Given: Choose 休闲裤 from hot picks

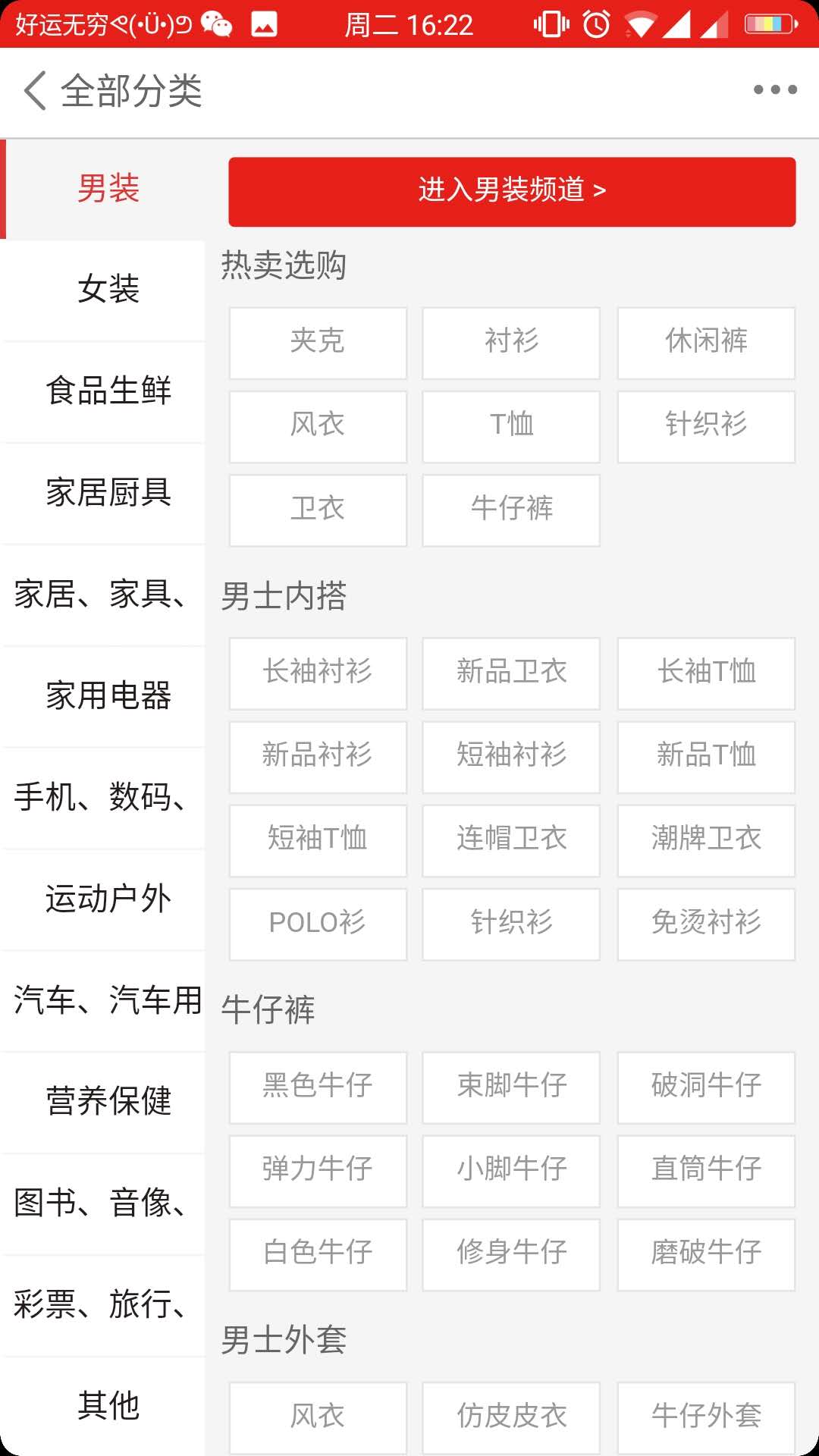Looking at the screenshot, I should (706, 342).
